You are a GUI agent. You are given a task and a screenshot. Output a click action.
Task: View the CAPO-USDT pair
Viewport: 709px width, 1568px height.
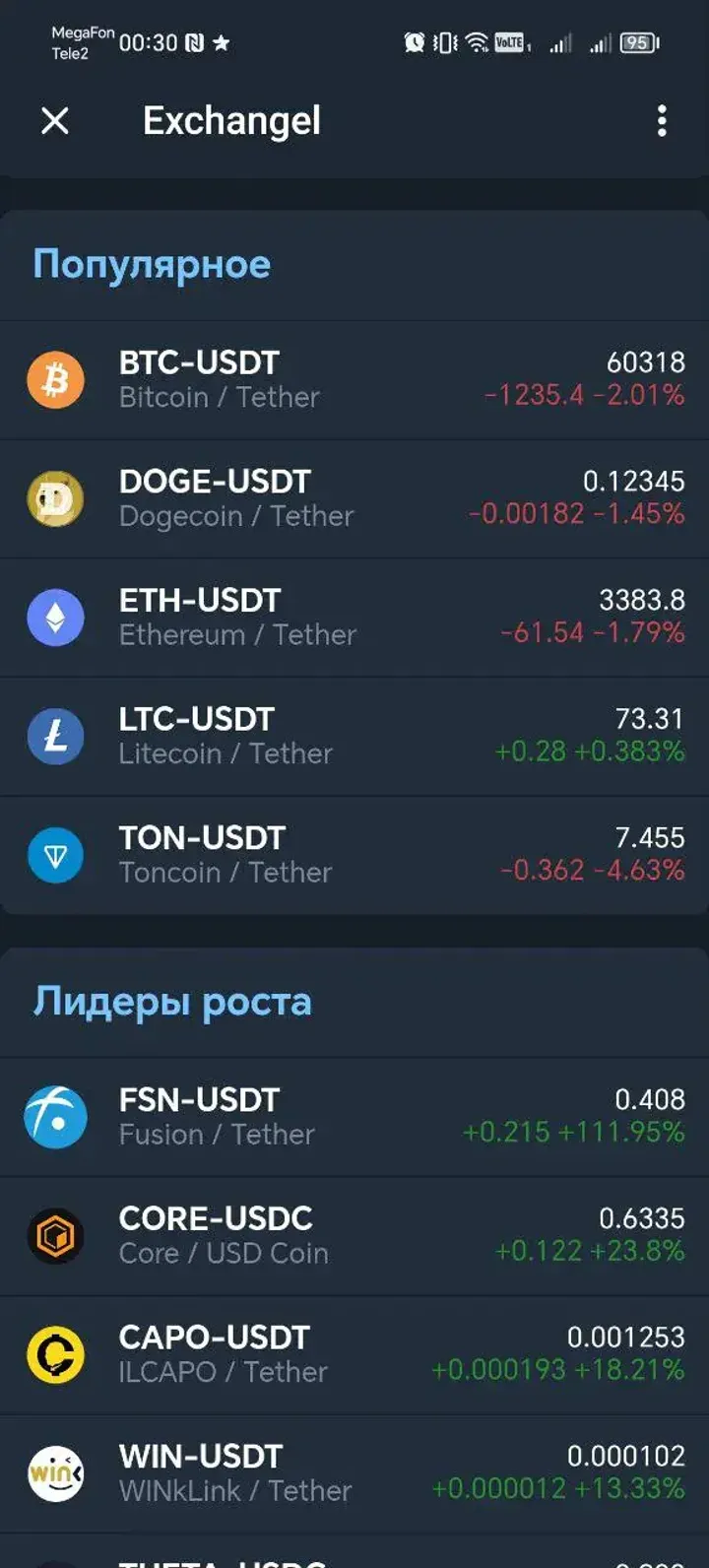coord(354,1354)
